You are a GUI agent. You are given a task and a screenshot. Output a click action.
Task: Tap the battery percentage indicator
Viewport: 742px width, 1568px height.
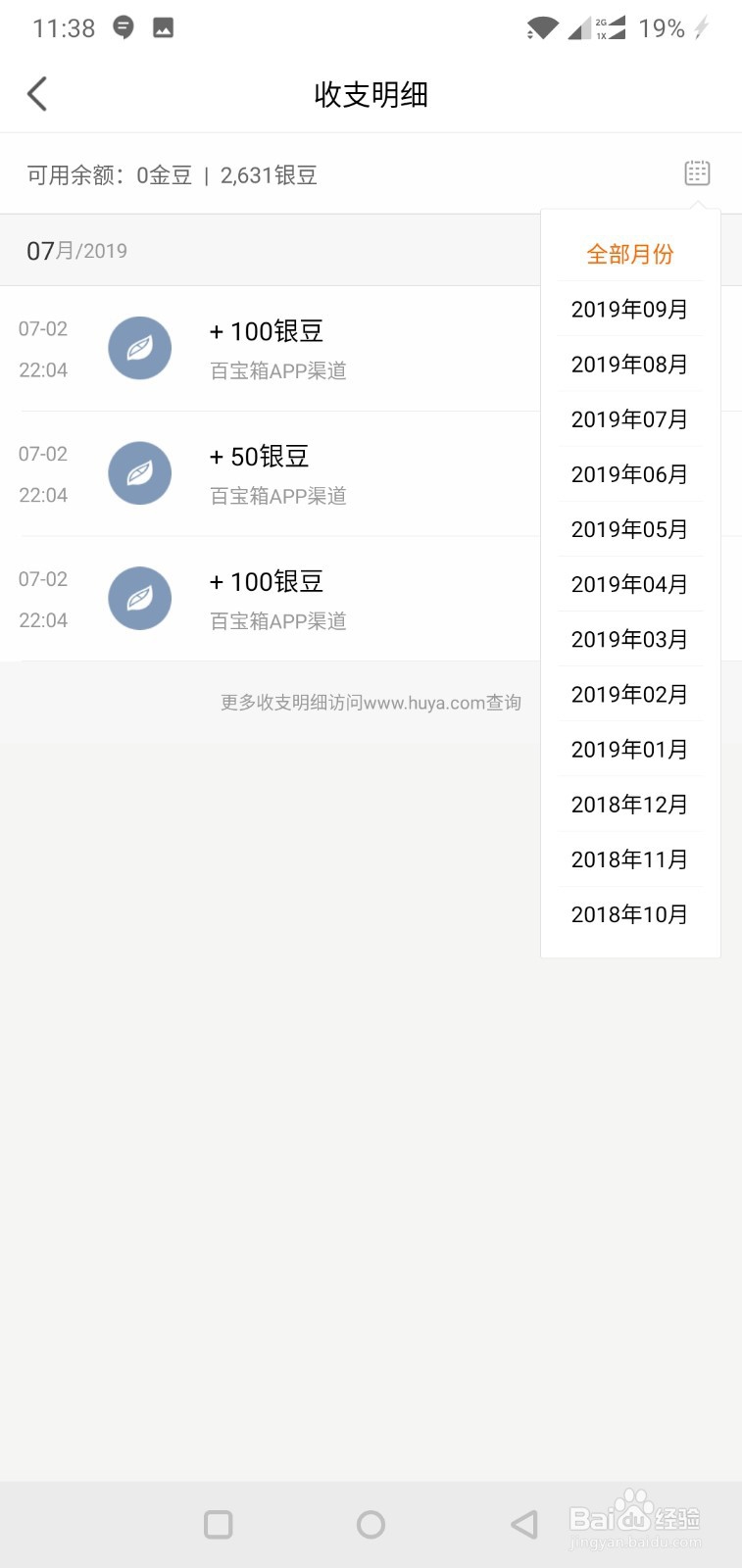662,27
